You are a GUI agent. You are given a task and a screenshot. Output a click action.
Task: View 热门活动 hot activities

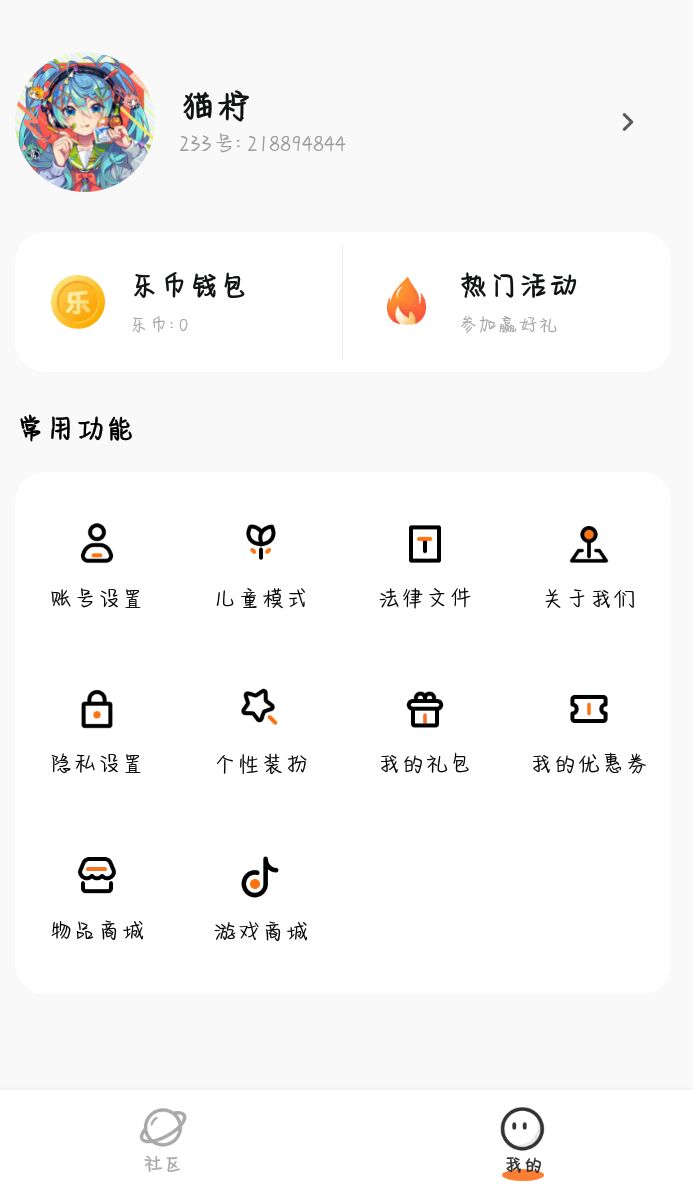pos(507,302)
